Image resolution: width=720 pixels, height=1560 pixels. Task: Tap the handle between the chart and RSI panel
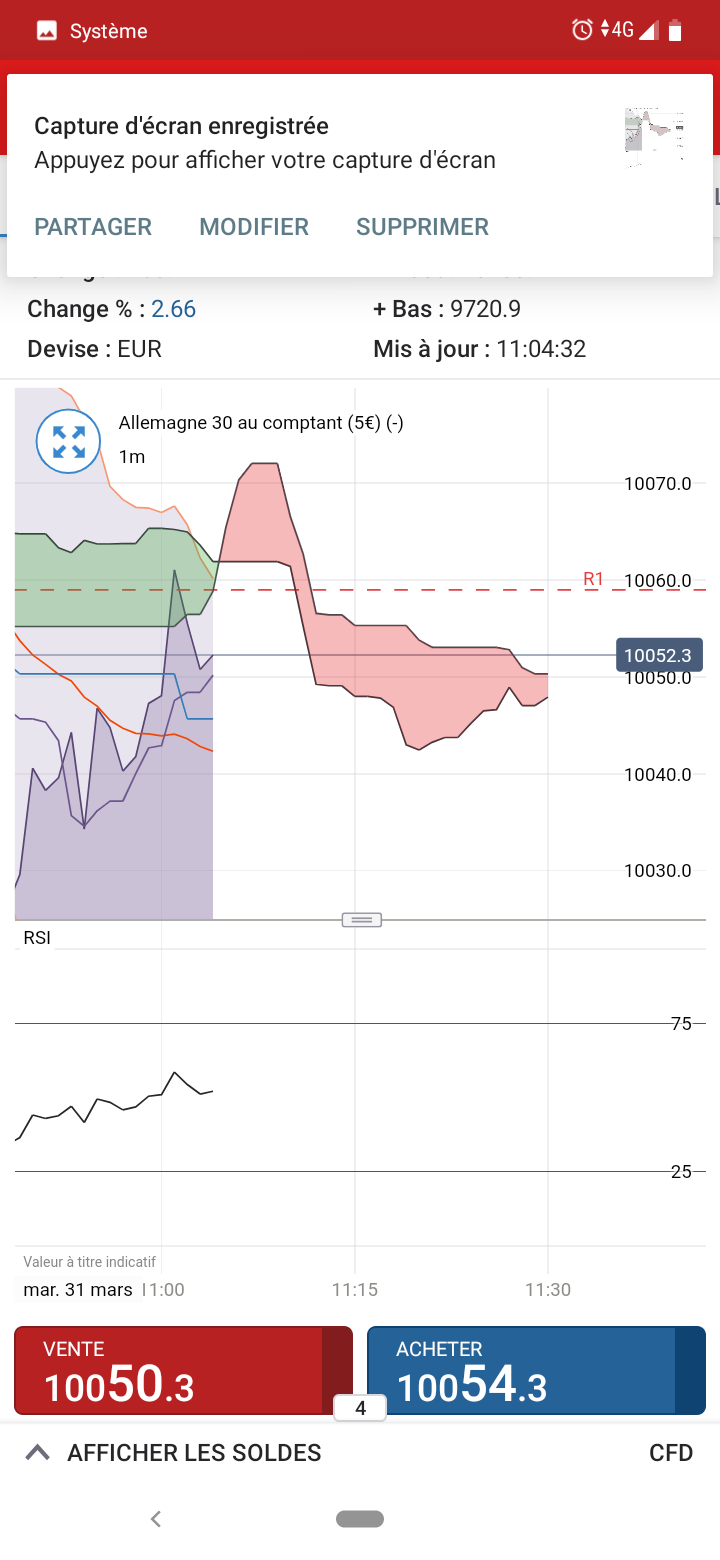(x=361, y=919)
